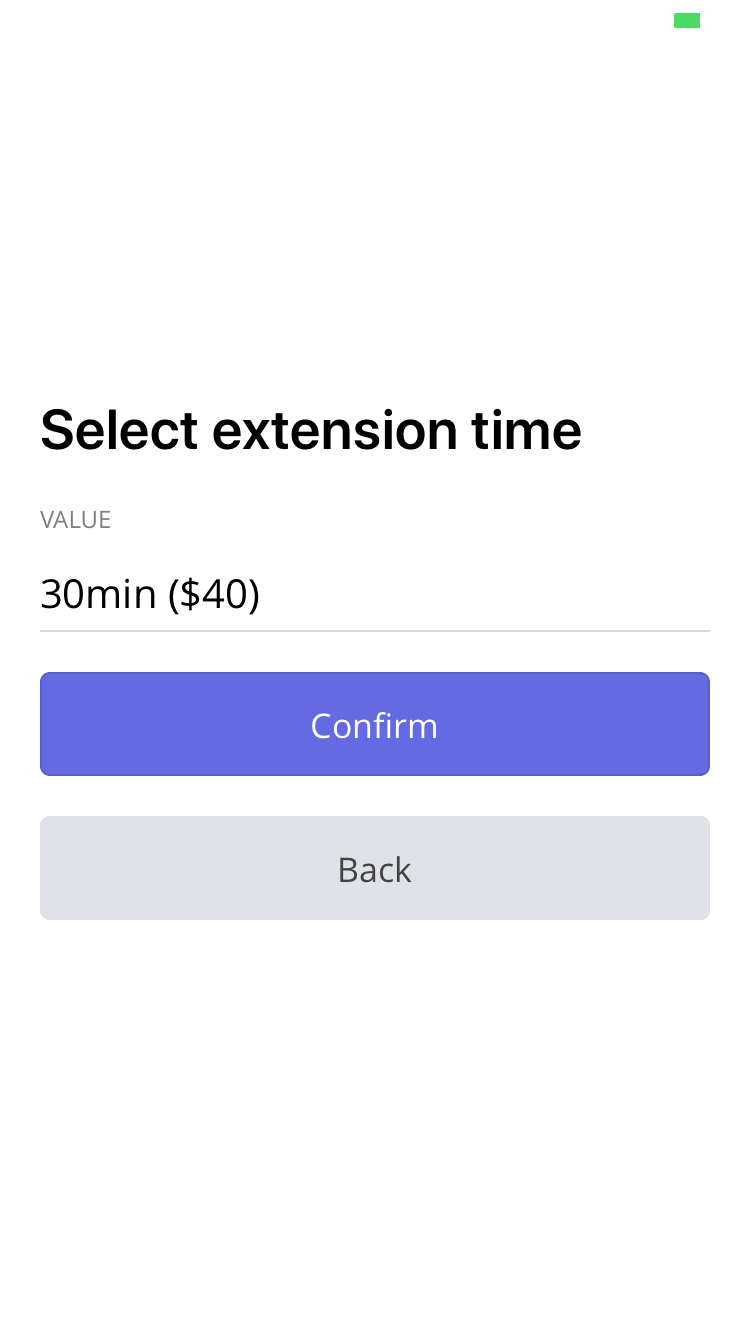Open the 30min ($40) value picker
Viewport: 750px width, 1334px height.
[375, 594]
